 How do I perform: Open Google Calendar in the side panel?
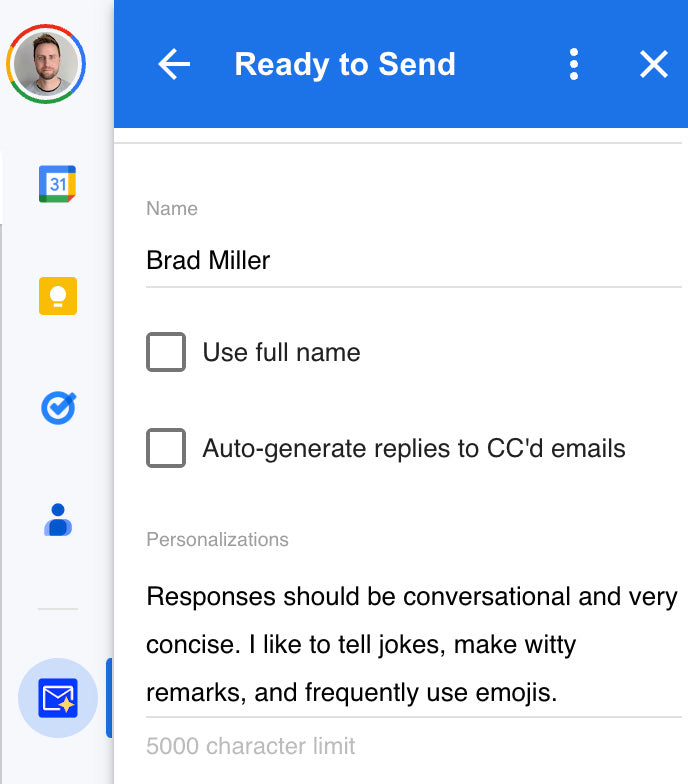(x=57, y=184)
